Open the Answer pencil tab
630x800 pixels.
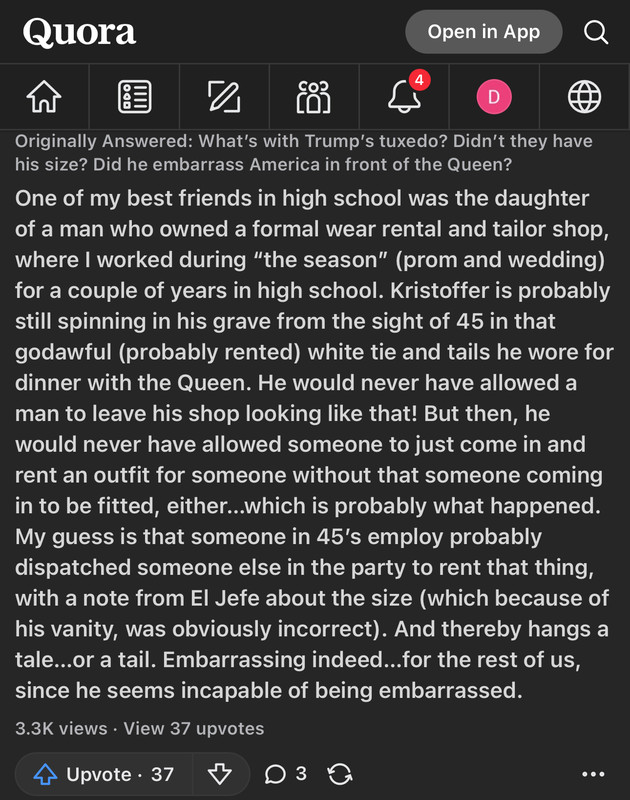224,96
